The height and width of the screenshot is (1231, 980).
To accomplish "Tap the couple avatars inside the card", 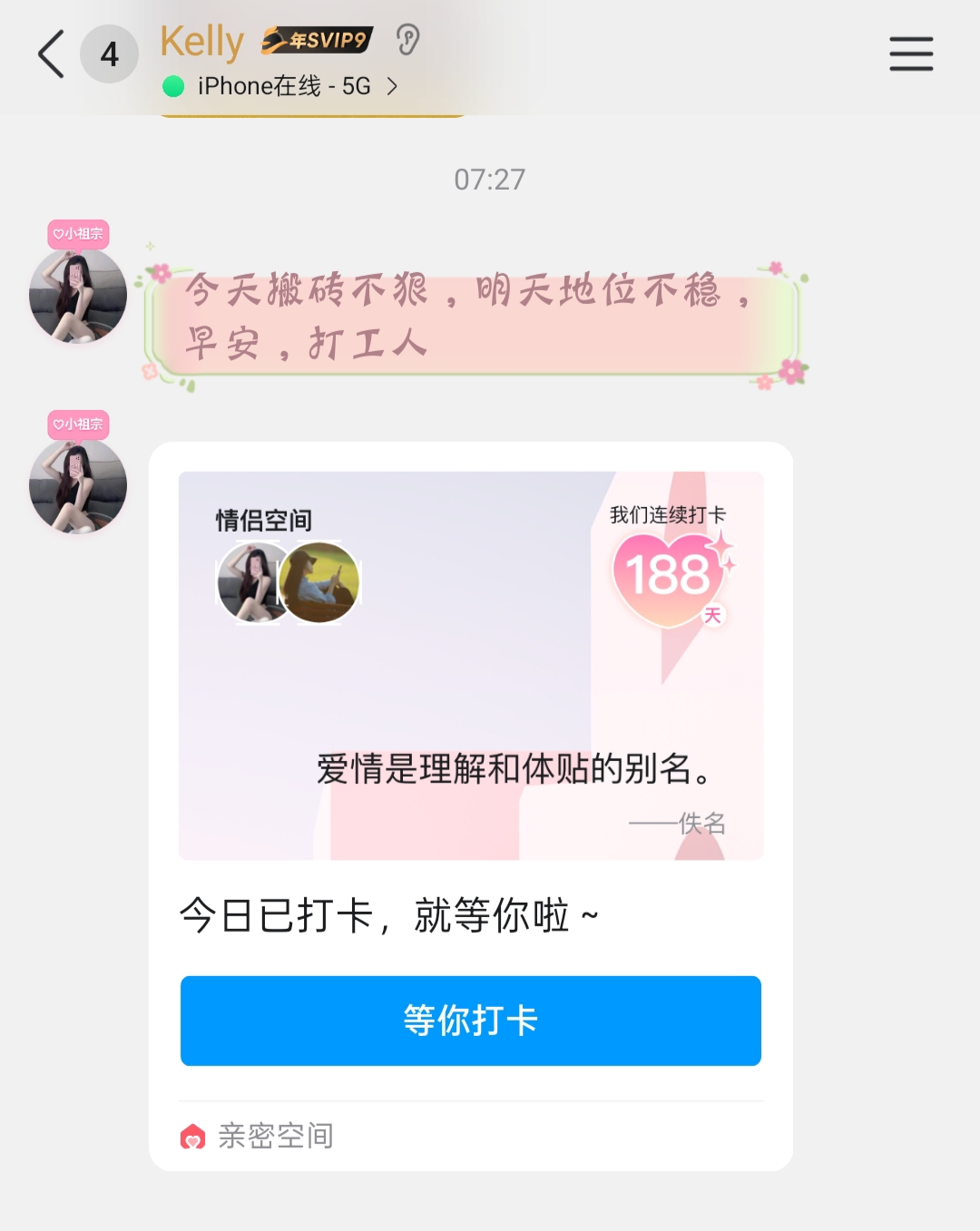I will 289,583.
